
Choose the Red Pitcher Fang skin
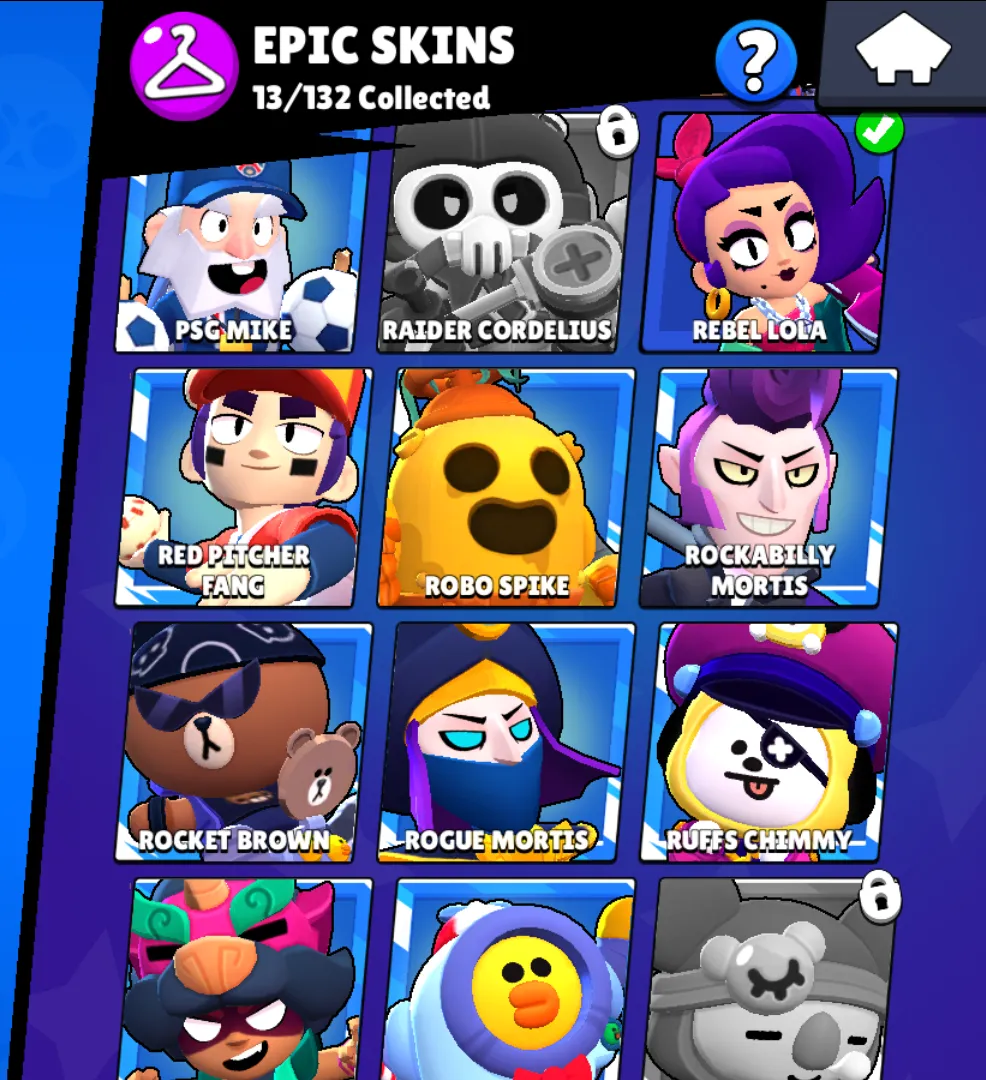tap(245, 487)
